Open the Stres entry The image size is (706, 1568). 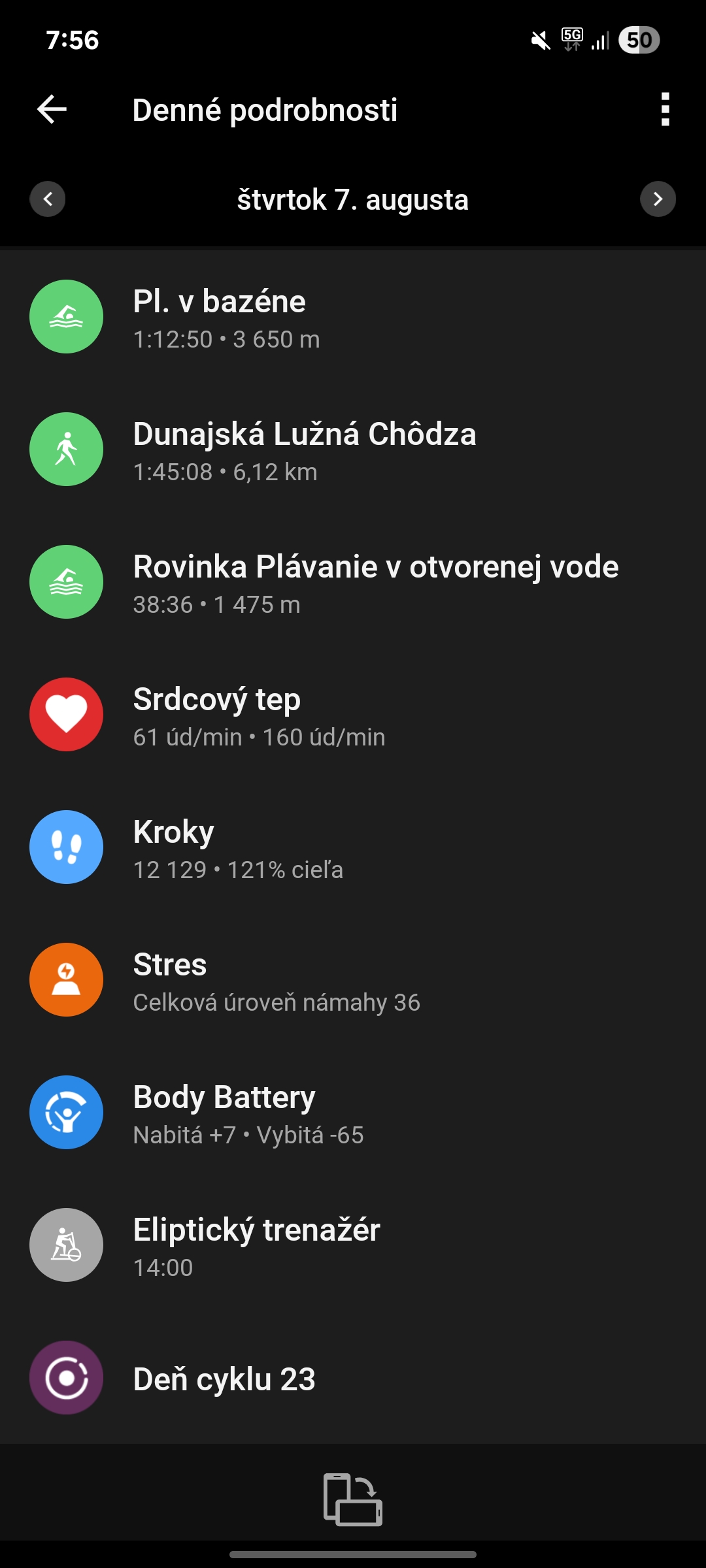click(x=353, y=981)
